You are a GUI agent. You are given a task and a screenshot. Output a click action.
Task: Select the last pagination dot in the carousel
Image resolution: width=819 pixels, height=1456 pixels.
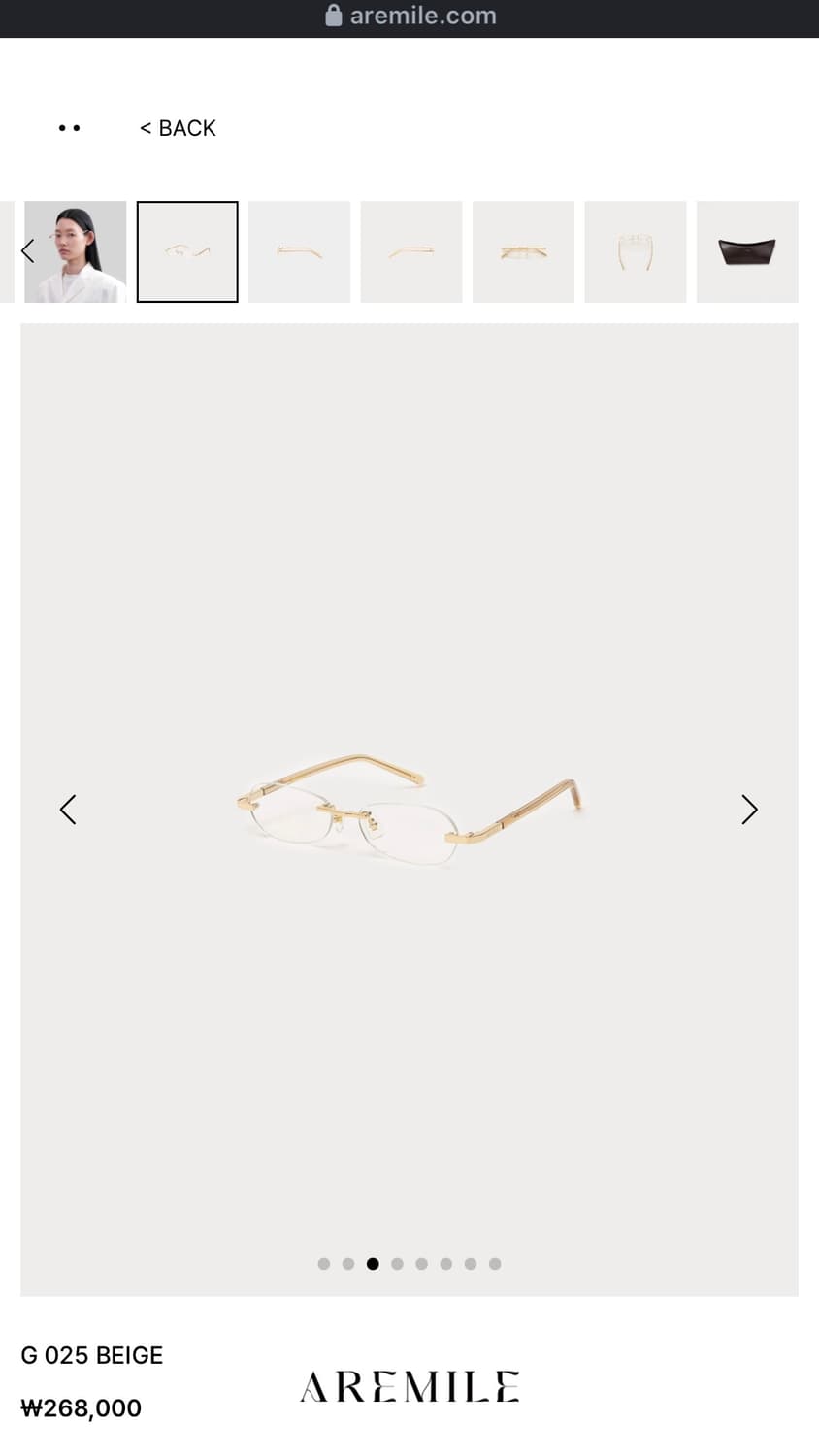(x=494, y=1264)
